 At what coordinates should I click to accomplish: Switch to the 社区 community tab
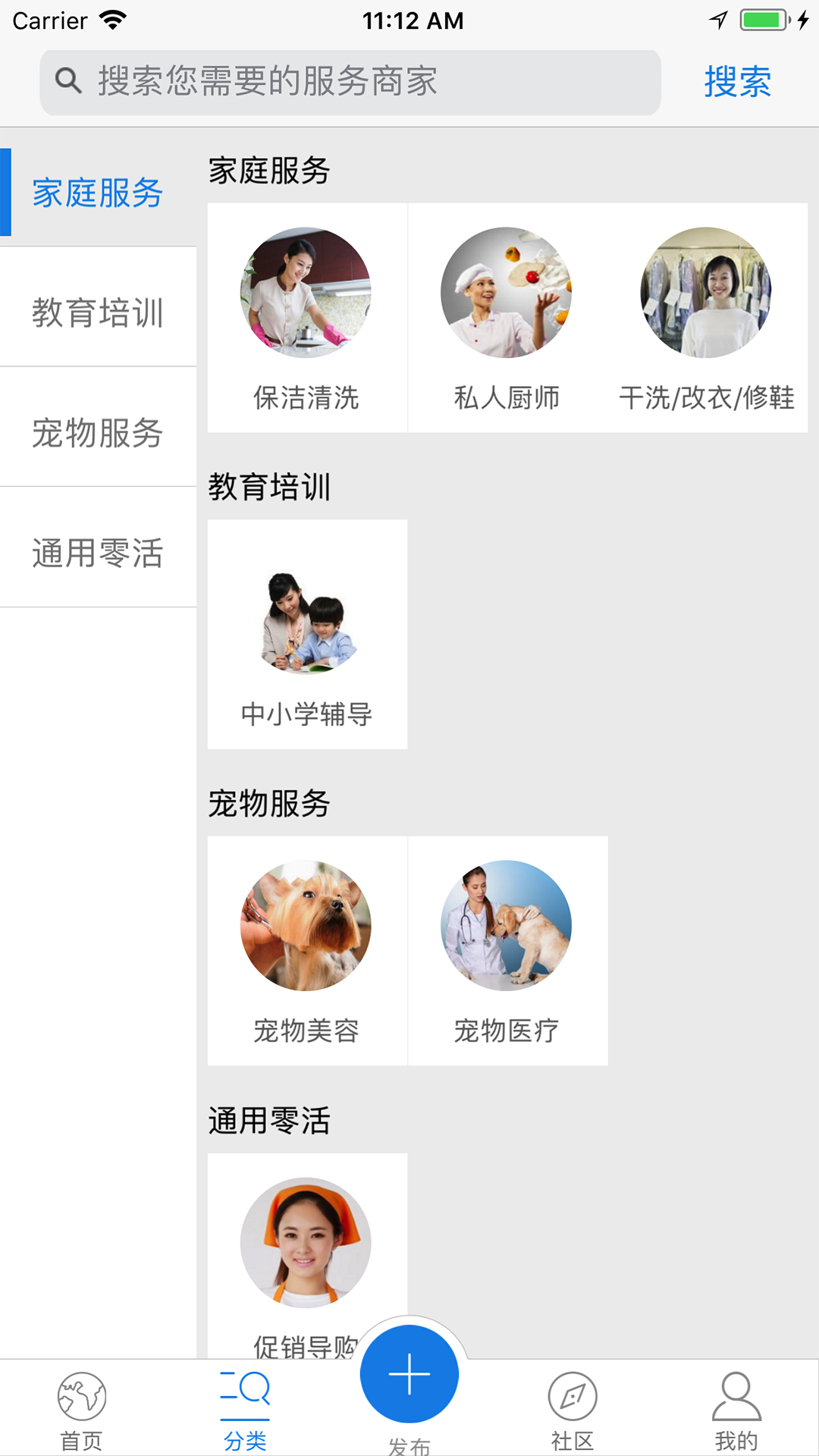click(573, 1410)
